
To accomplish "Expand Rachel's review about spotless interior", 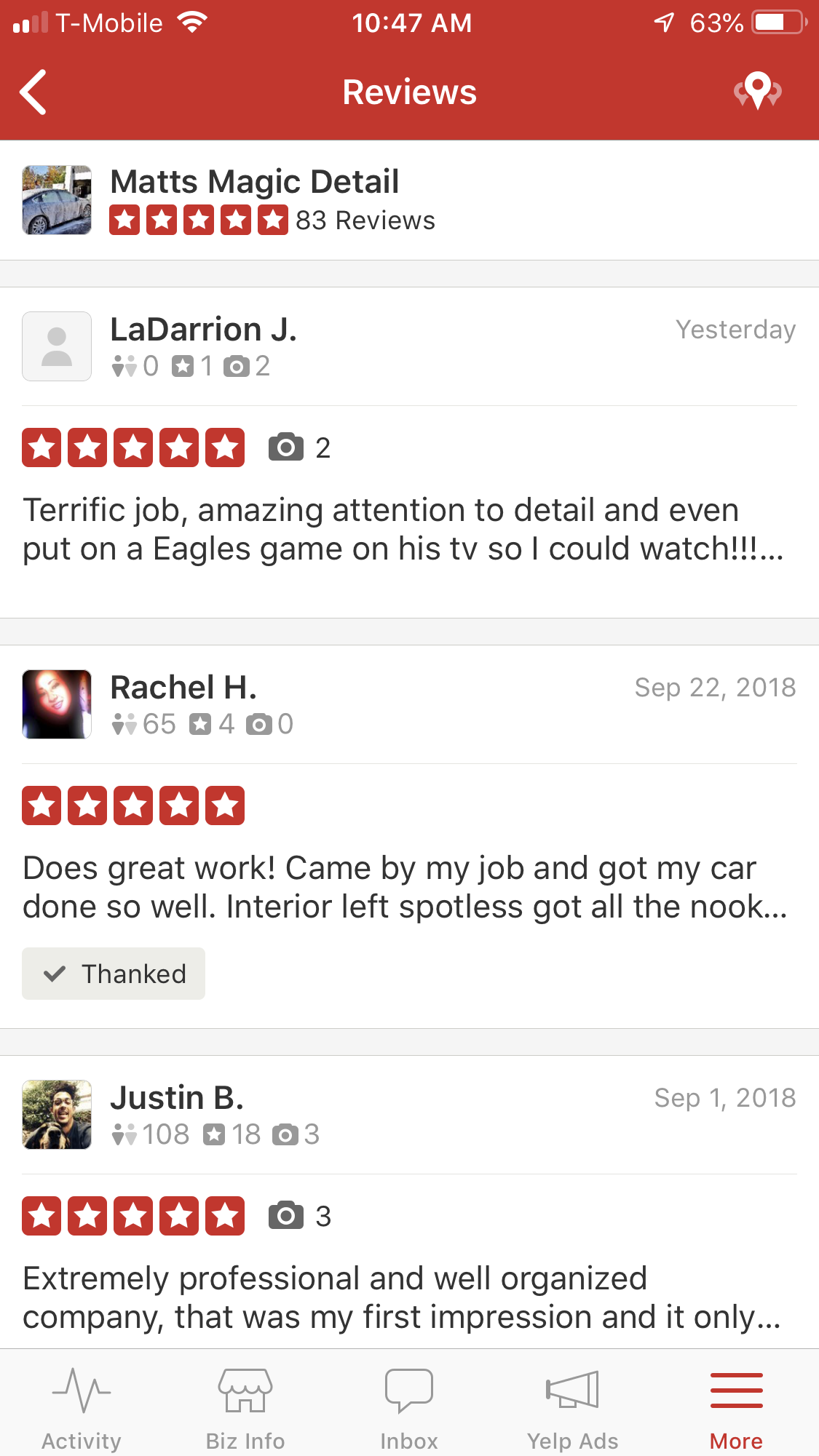I will tap(404, 888).
